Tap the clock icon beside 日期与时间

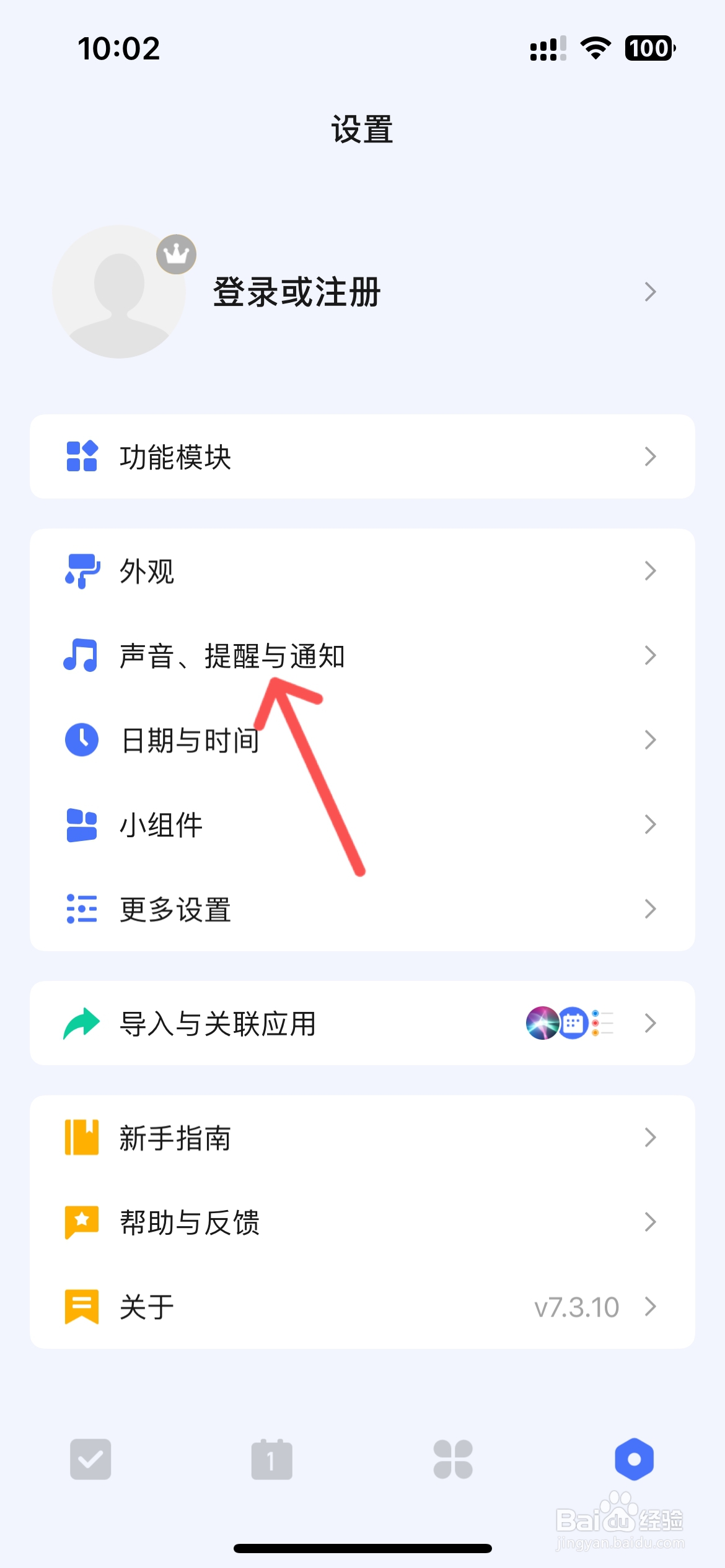tap(82, 739)
